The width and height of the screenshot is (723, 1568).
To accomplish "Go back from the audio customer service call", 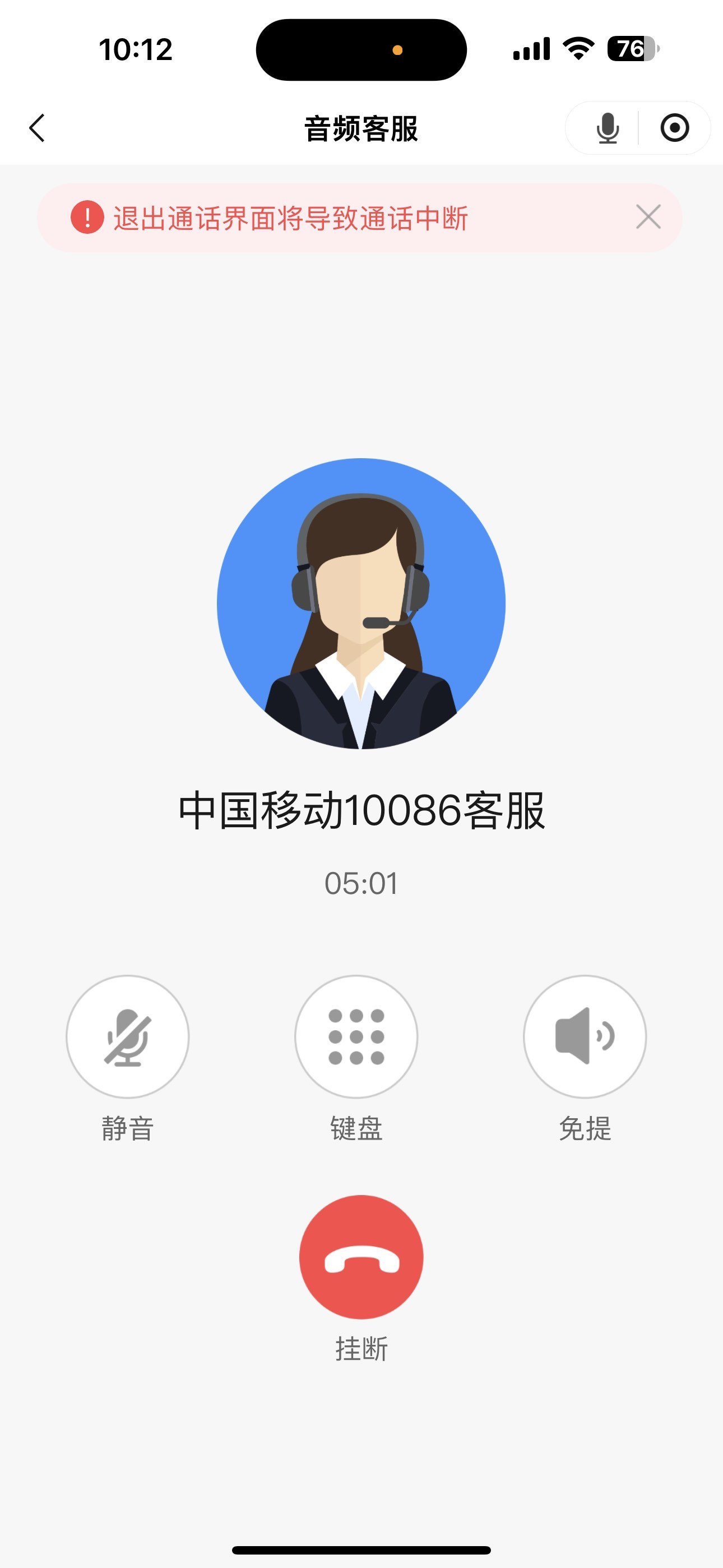I will pyautogui.click(x=37, y=128).
